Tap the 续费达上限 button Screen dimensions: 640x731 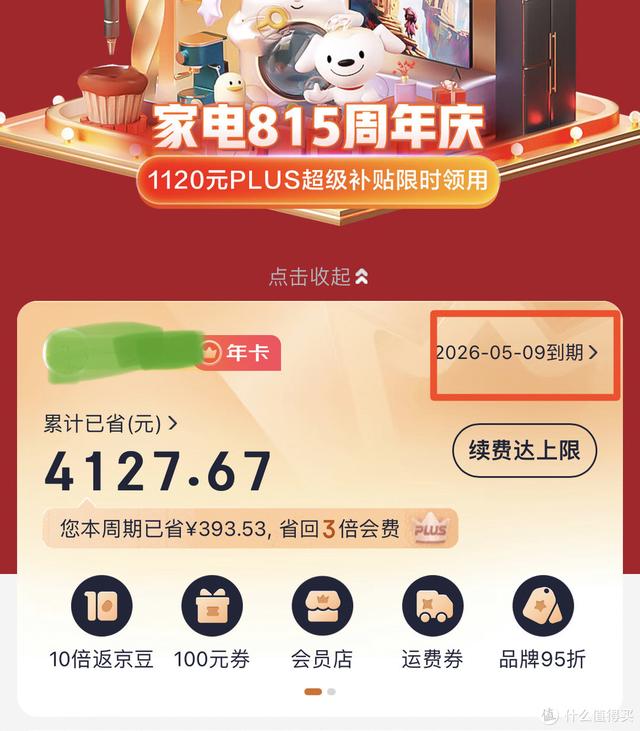pos(524,450)
